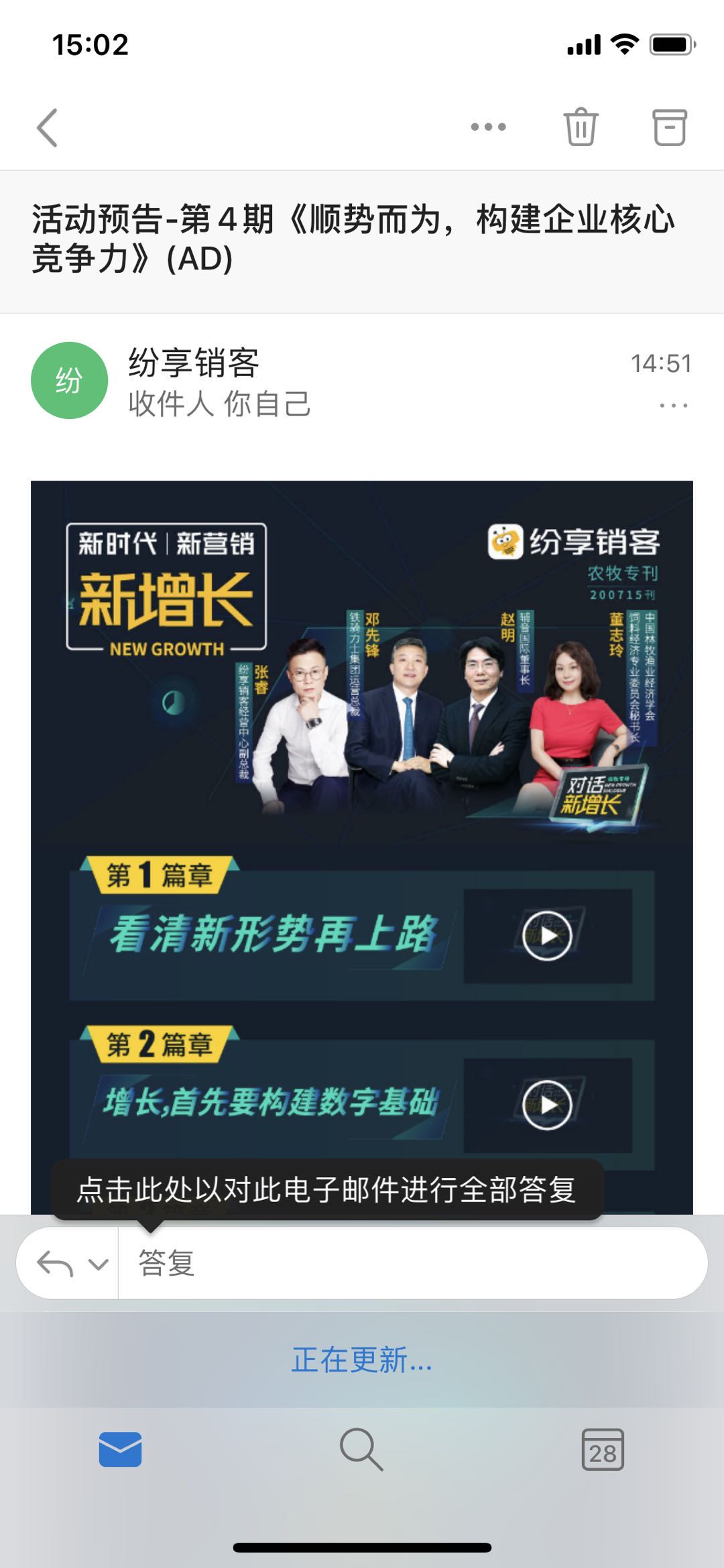Viewport: 724px width, 1568px height.
Task: Open the sender 纷享销客 avatar
Action: click(70, 381)
